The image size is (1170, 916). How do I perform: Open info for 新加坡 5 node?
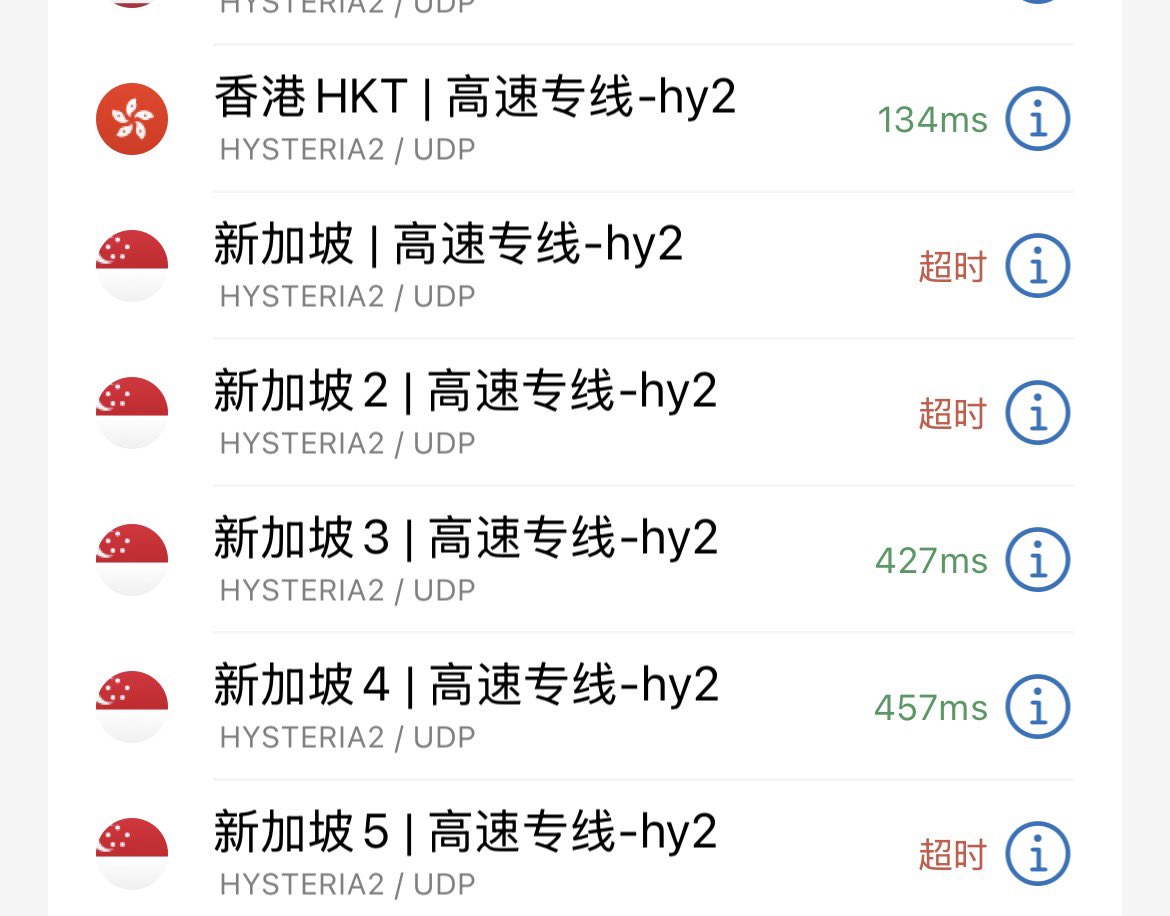coord(1037,853)
